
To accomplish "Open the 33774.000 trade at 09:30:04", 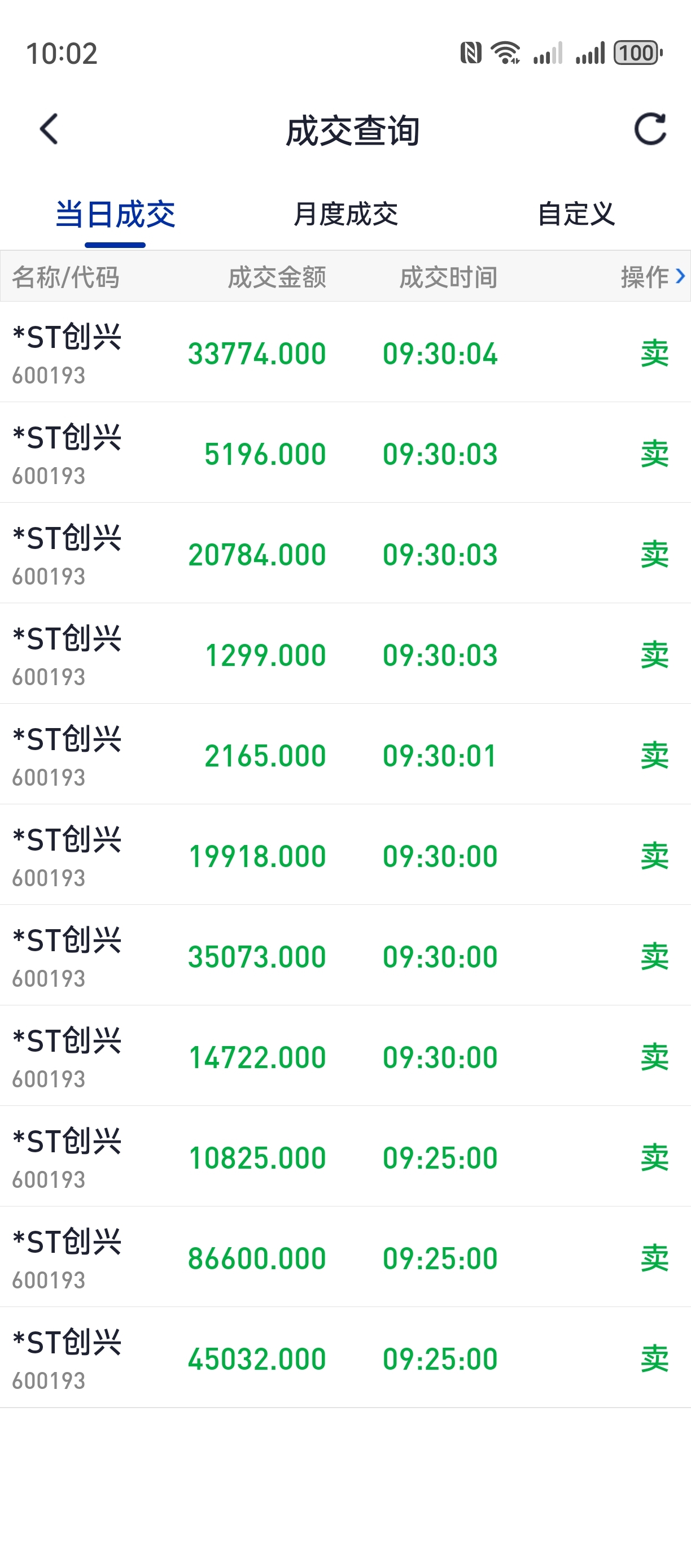I will [345, 352].
